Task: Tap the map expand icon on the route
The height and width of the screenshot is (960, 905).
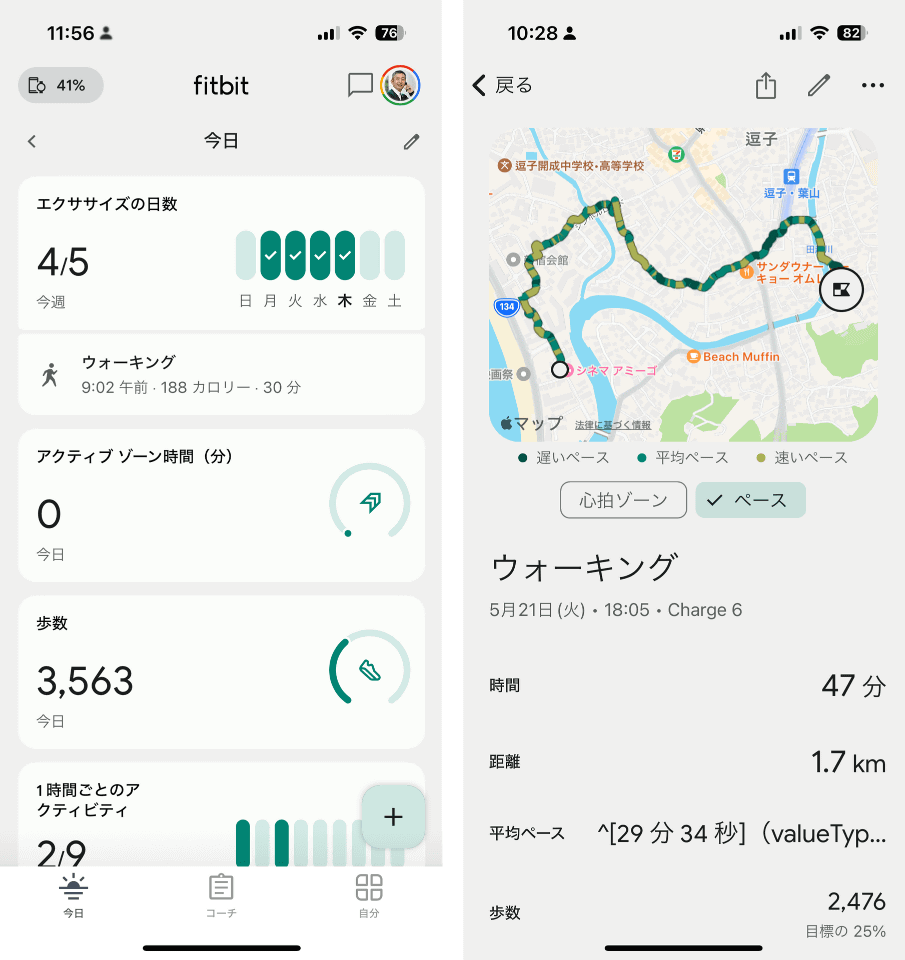Action: click(840, 289)
